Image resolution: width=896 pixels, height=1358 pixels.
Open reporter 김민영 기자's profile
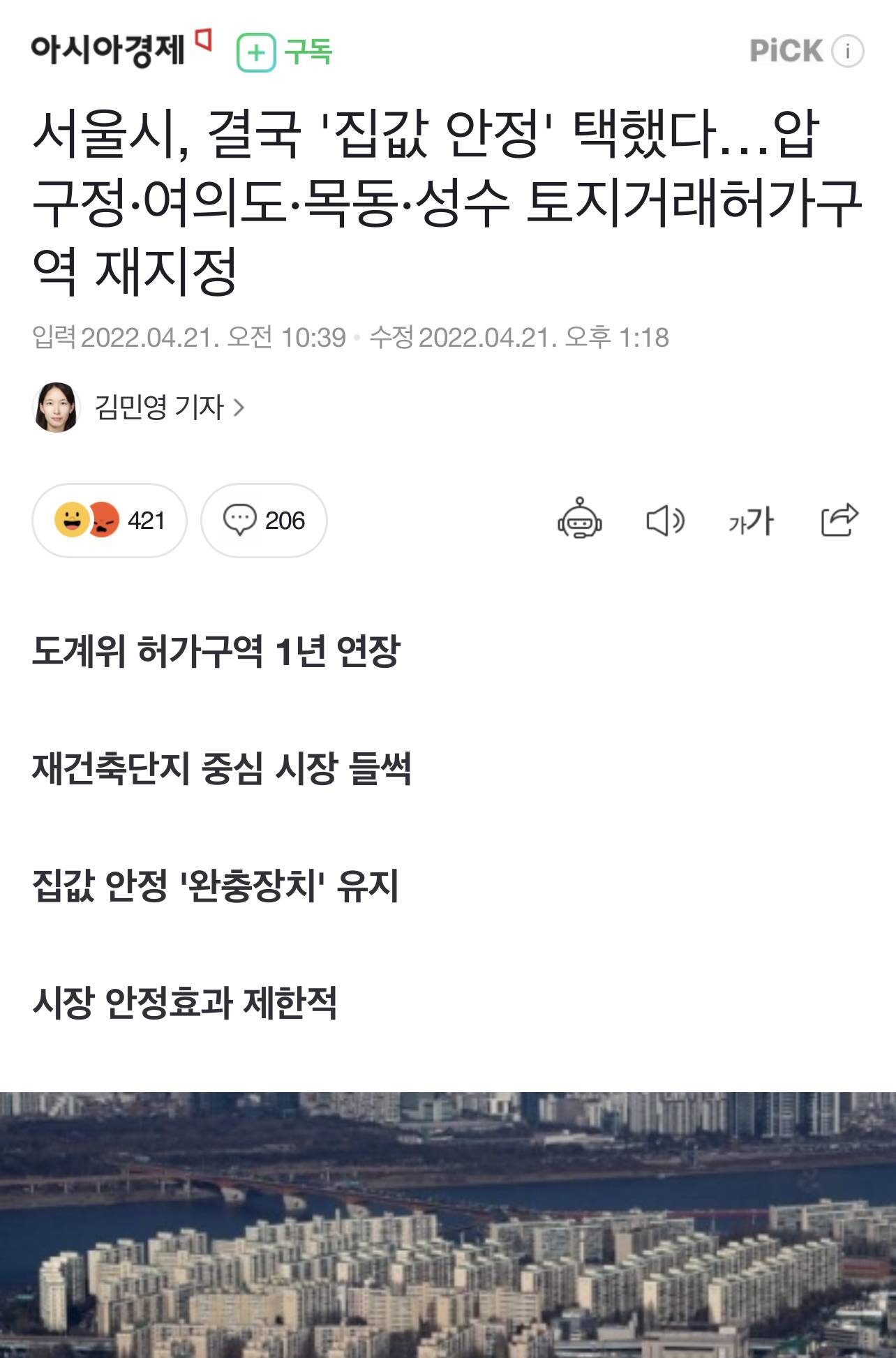(159, 407)
